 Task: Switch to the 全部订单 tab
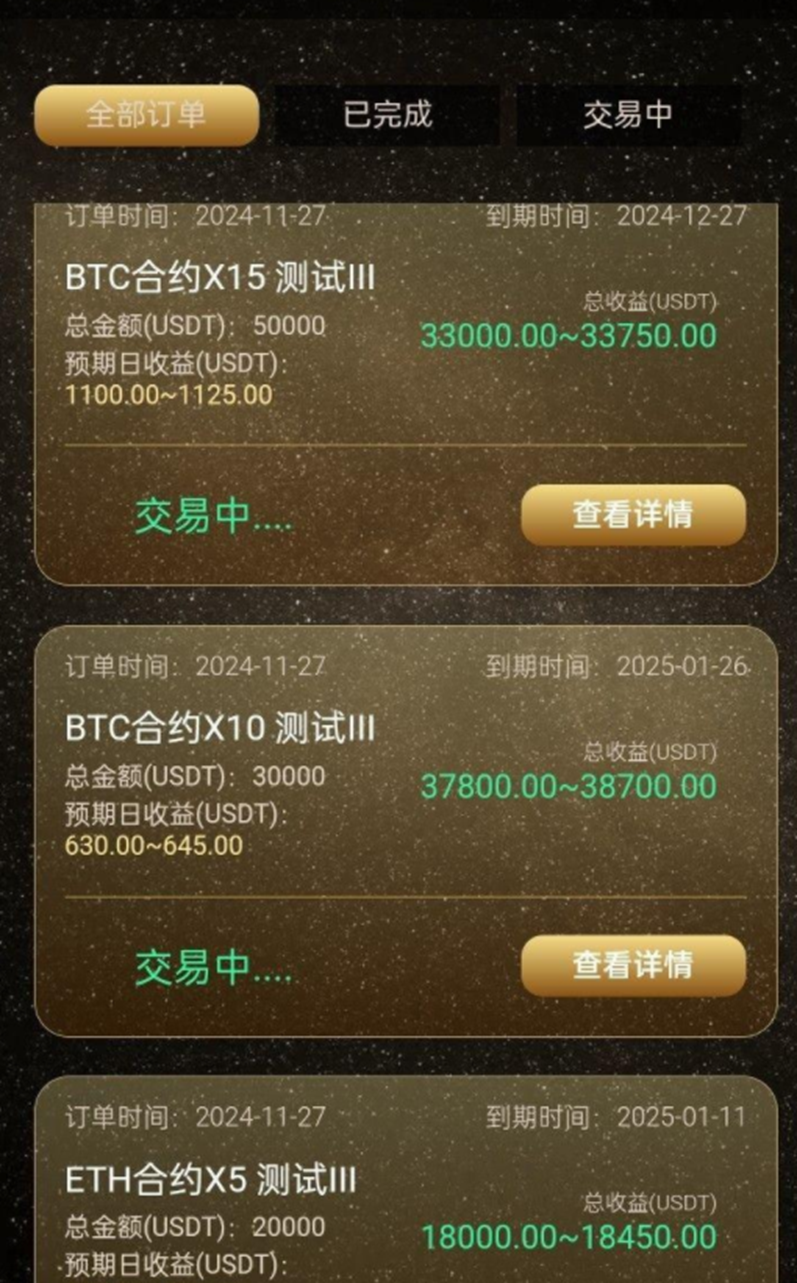[x=146, y=115]
